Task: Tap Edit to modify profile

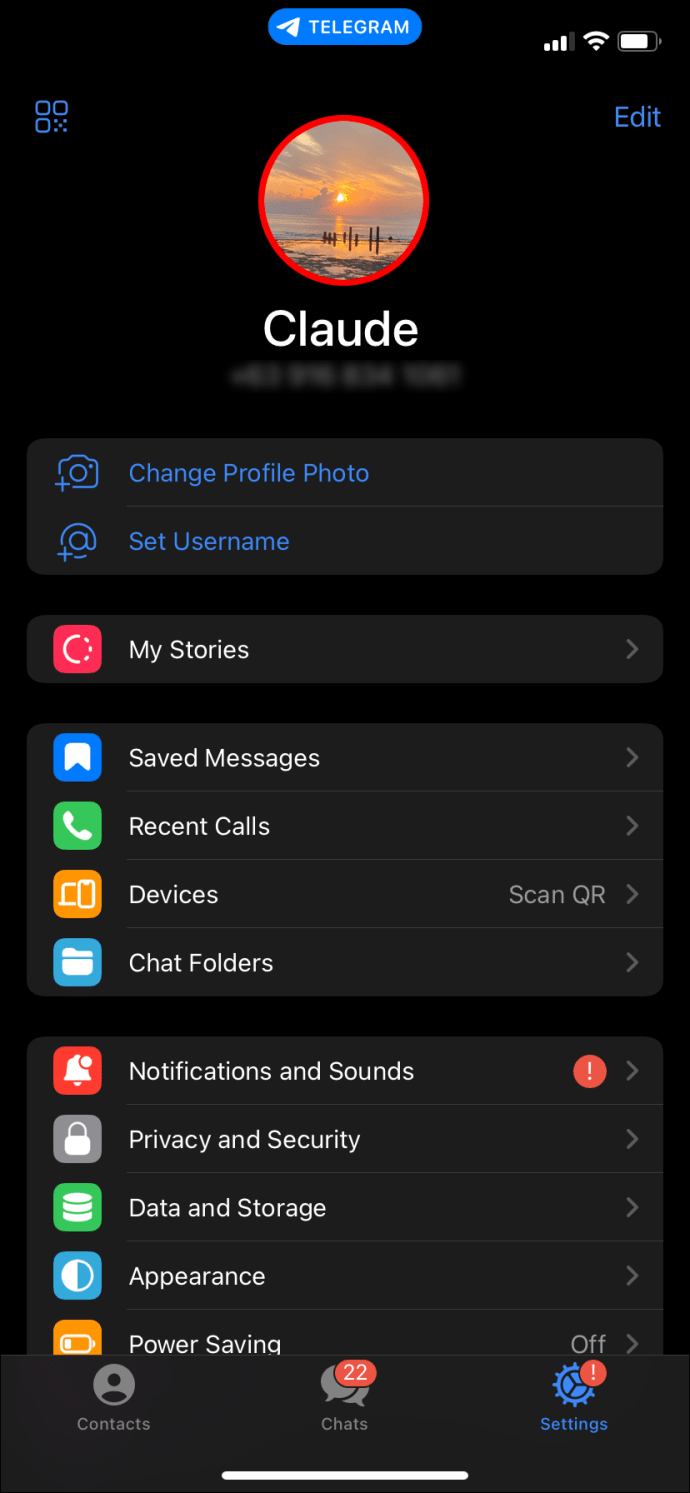Action: 637,117
